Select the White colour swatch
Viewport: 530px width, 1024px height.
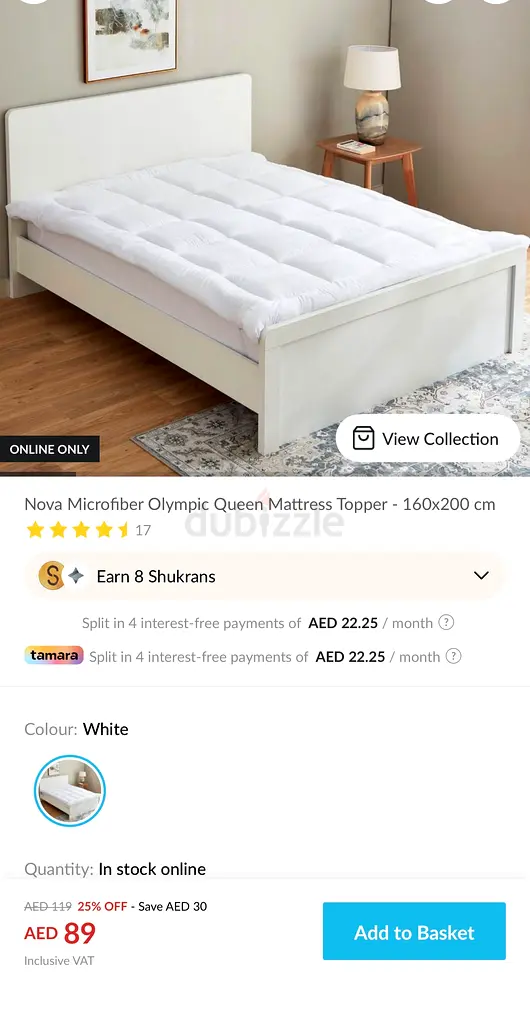pyautogui.click(x=70, y=790)
